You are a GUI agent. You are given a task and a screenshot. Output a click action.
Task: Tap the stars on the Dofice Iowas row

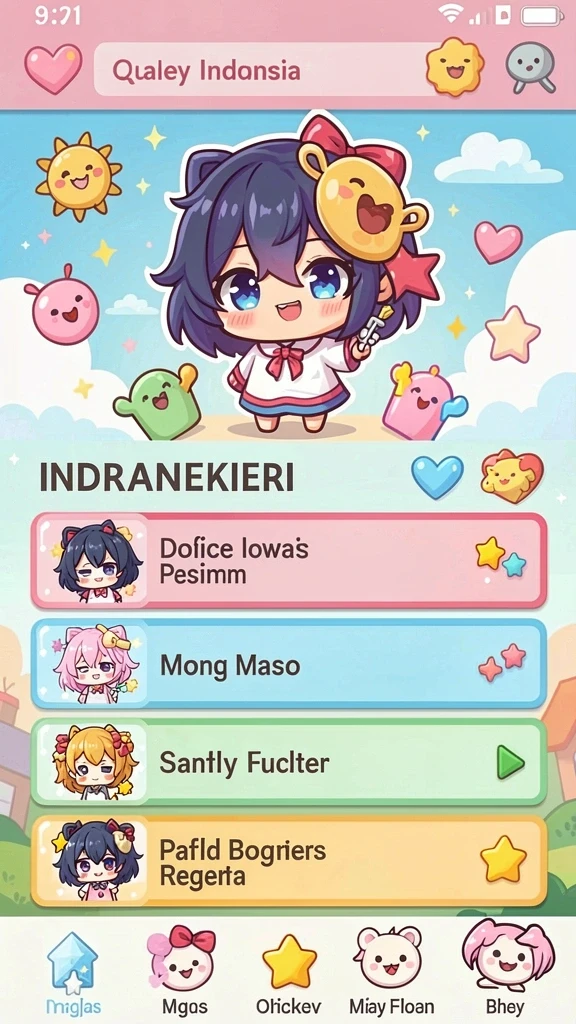pos(500,556)
